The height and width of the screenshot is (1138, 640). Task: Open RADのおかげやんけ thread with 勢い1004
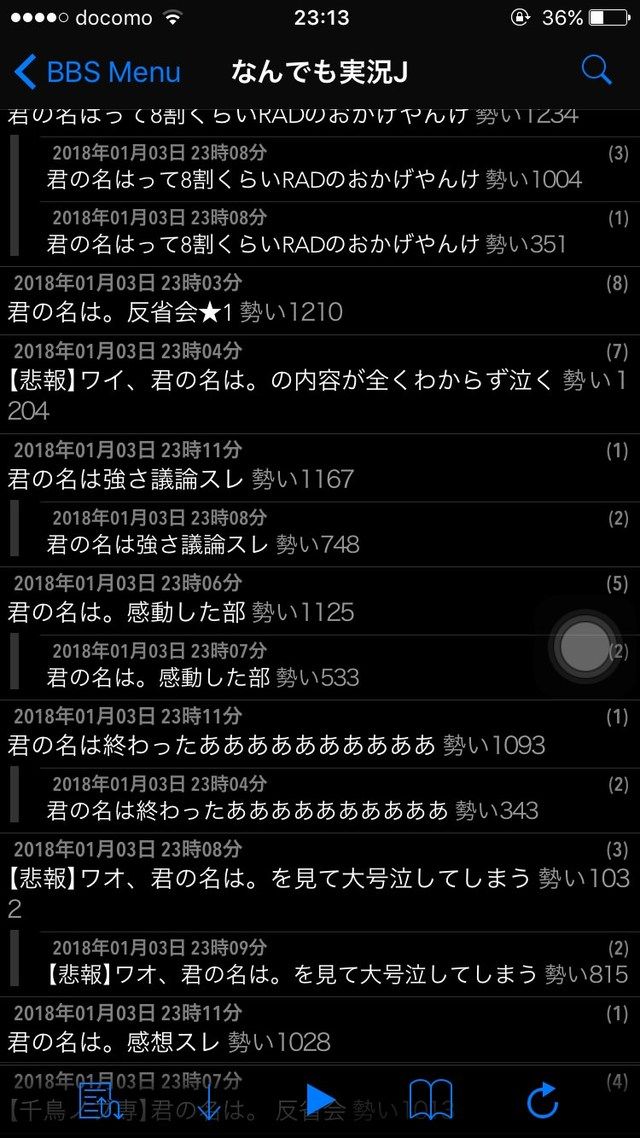(340, 169)
